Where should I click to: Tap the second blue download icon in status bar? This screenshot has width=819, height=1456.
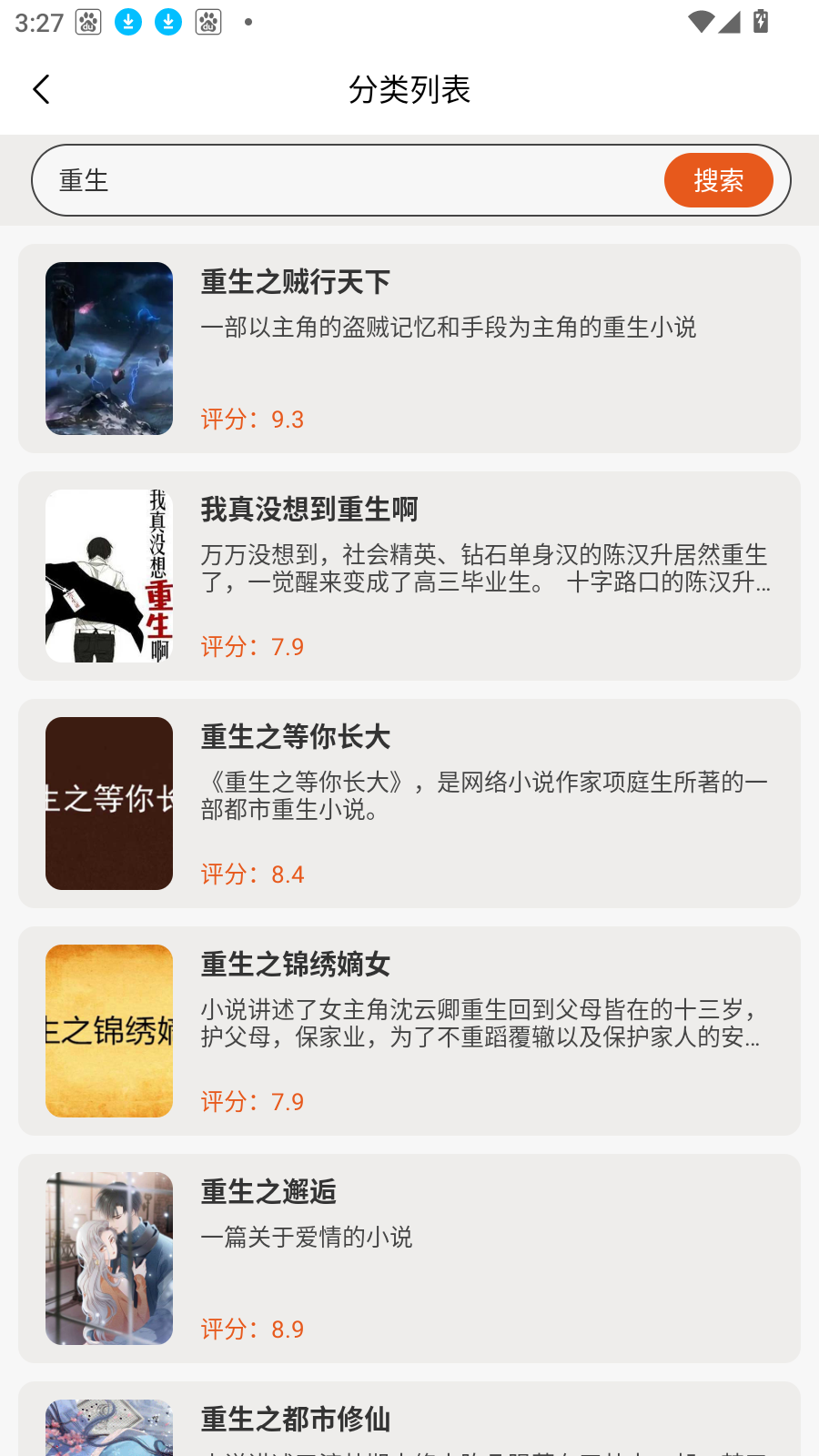(168, 22)
